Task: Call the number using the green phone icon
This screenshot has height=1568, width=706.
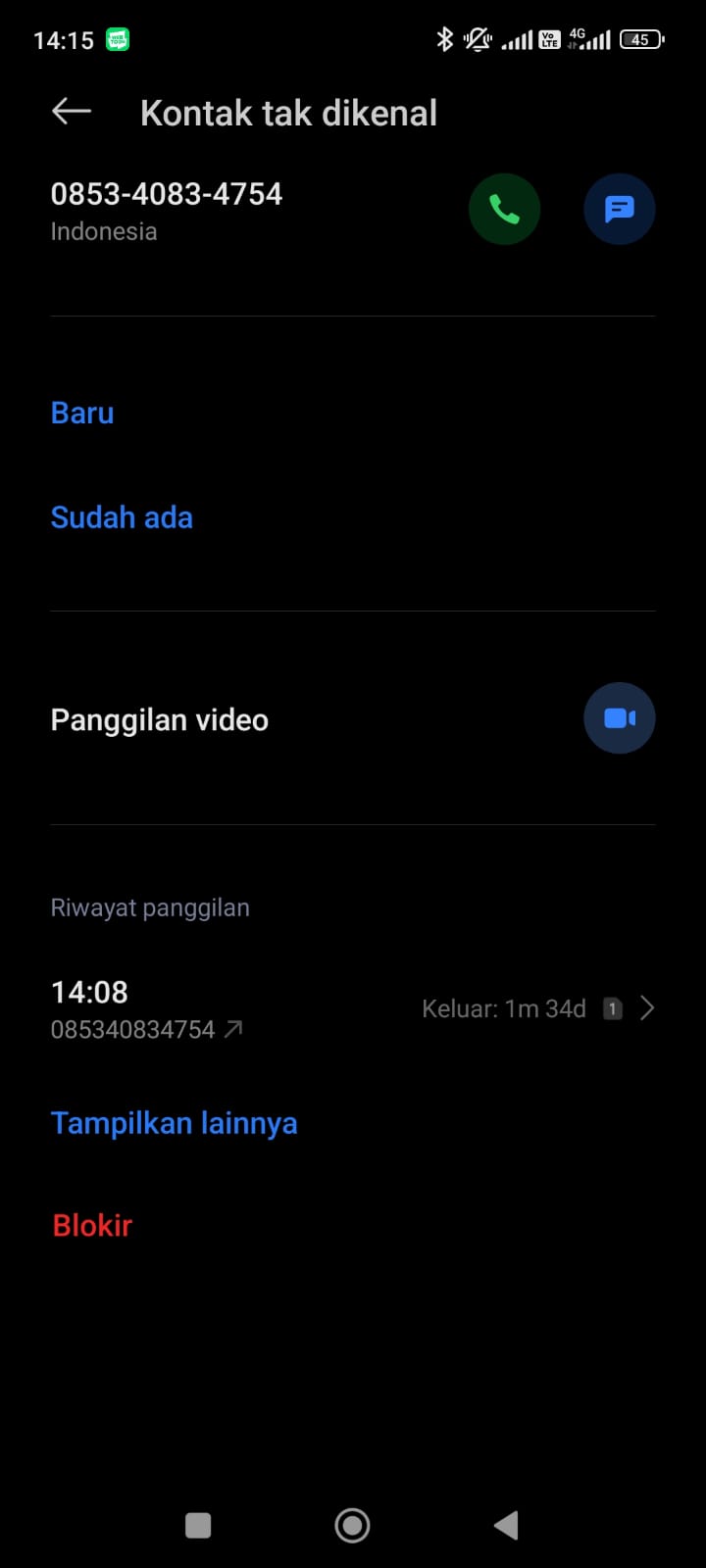Action: [504, 209]
